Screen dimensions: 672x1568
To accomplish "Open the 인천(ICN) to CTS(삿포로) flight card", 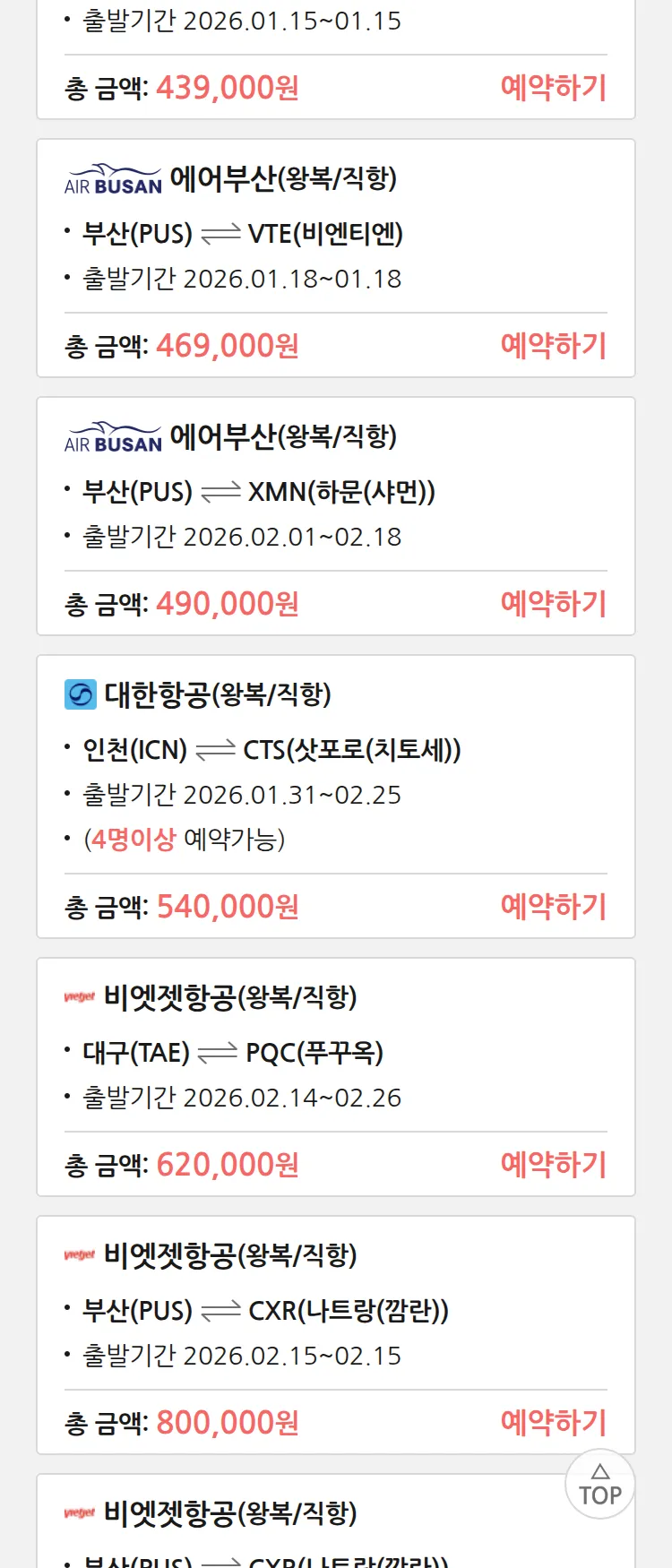I will coord(335,751).
